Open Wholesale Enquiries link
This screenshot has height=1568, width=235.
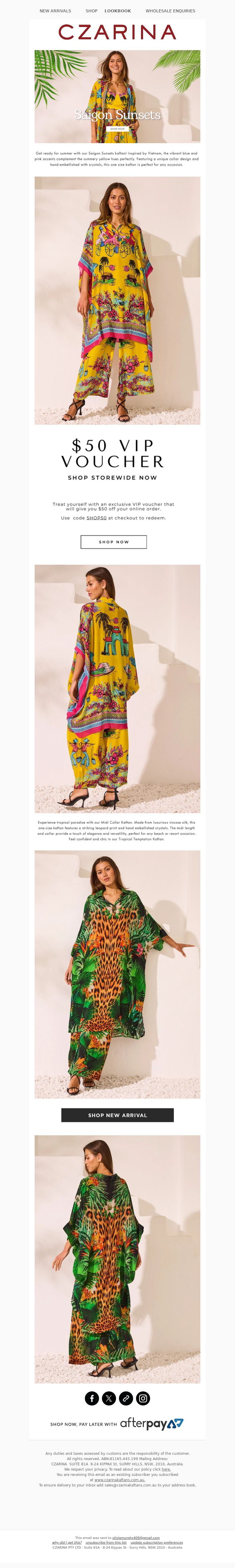(x=170, y=11)
